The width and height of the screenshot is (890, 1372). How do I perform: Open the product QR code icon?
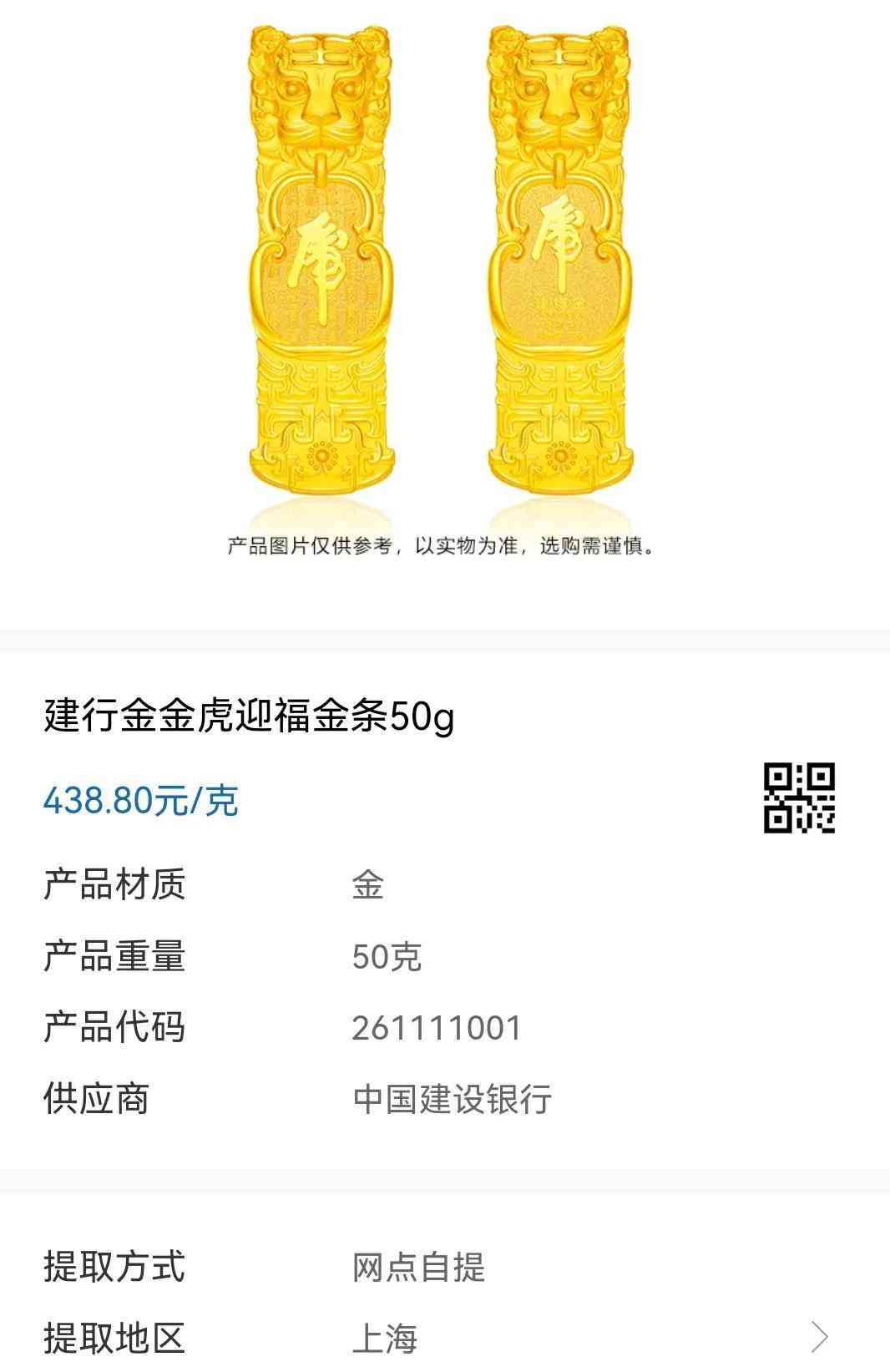click(799, 797)
